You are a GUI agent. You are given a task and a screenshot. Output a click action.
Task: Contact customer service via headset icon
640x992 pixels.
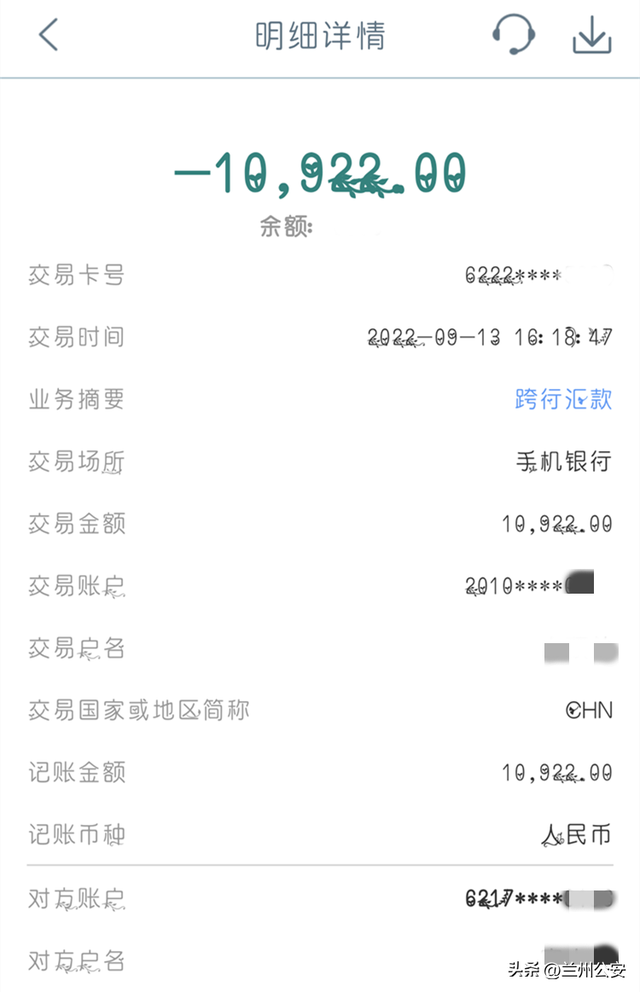(x=513, y=35)
